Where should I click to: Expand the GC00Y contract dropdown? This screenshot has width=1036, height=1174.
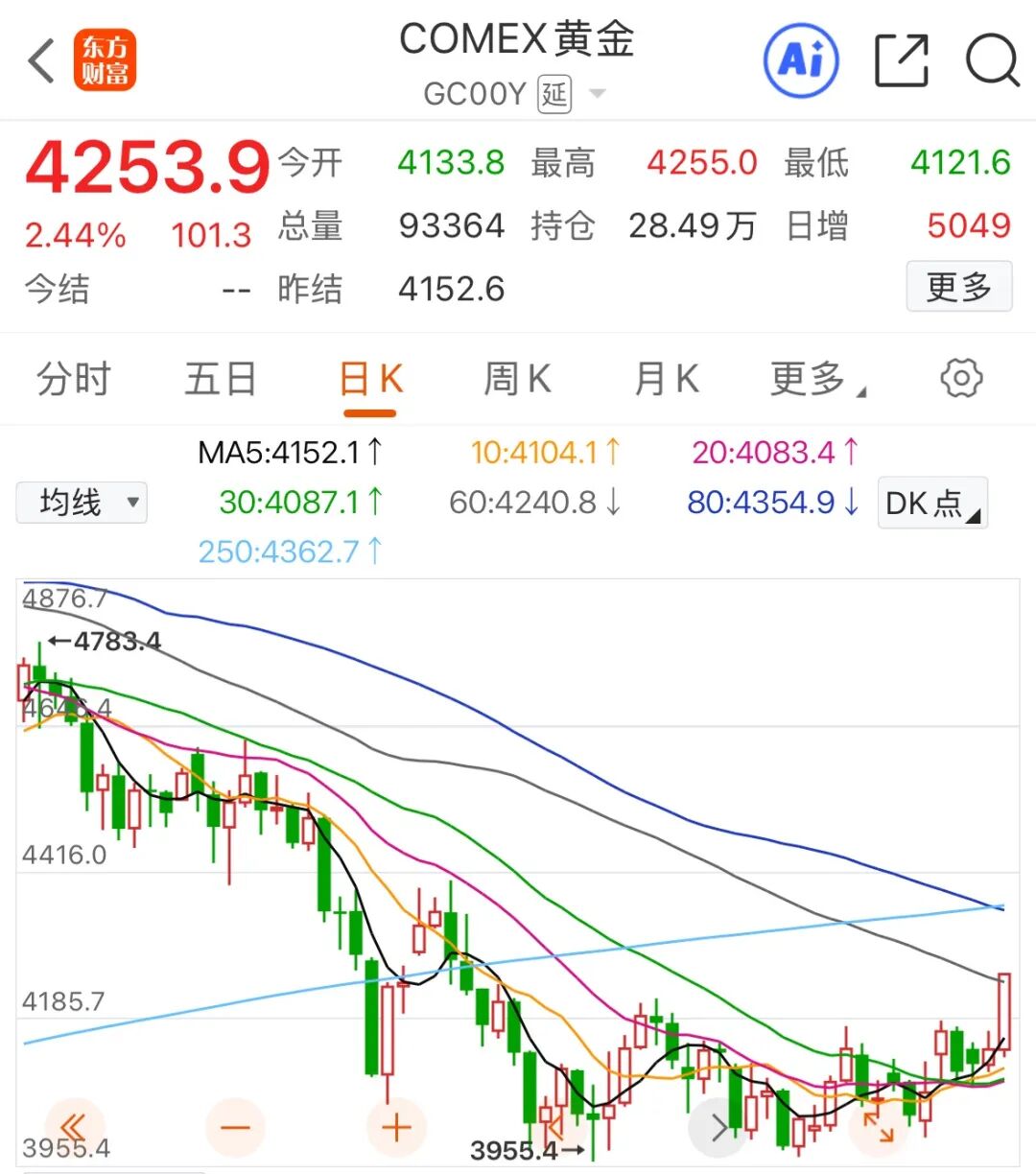click(598, 94)
